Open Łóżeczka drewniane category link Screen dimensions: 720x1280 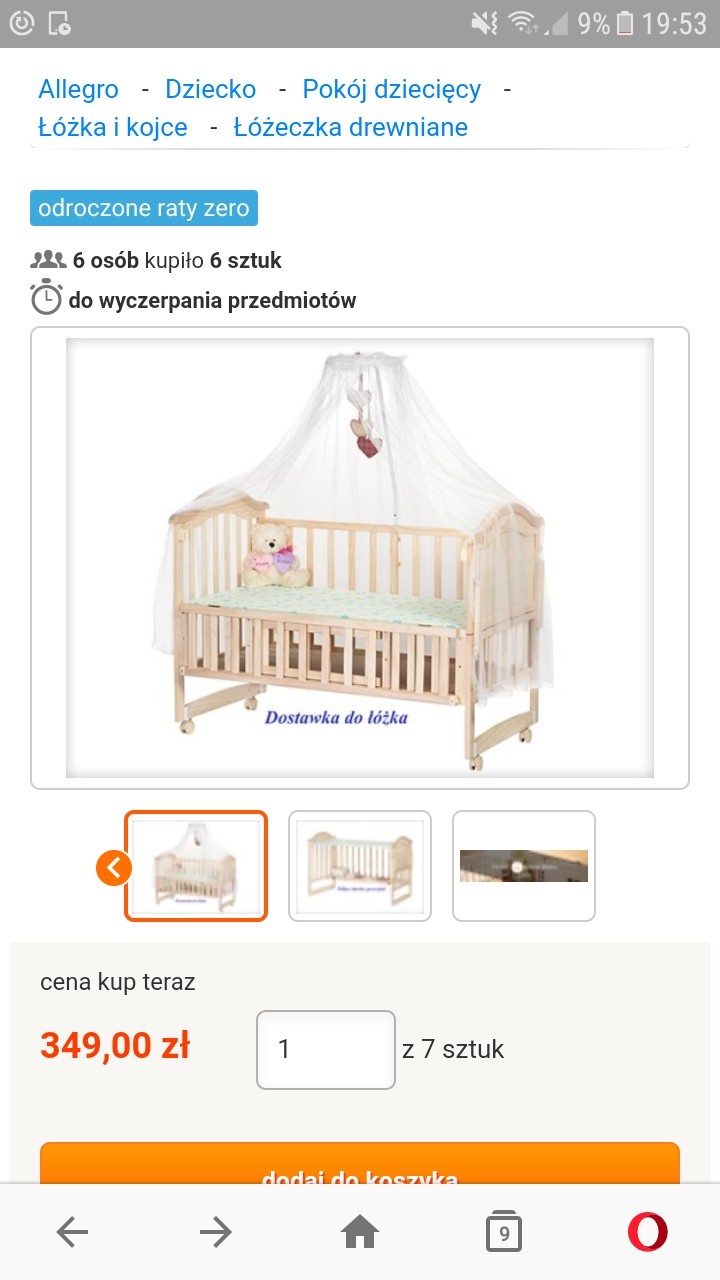click(350, 127)
